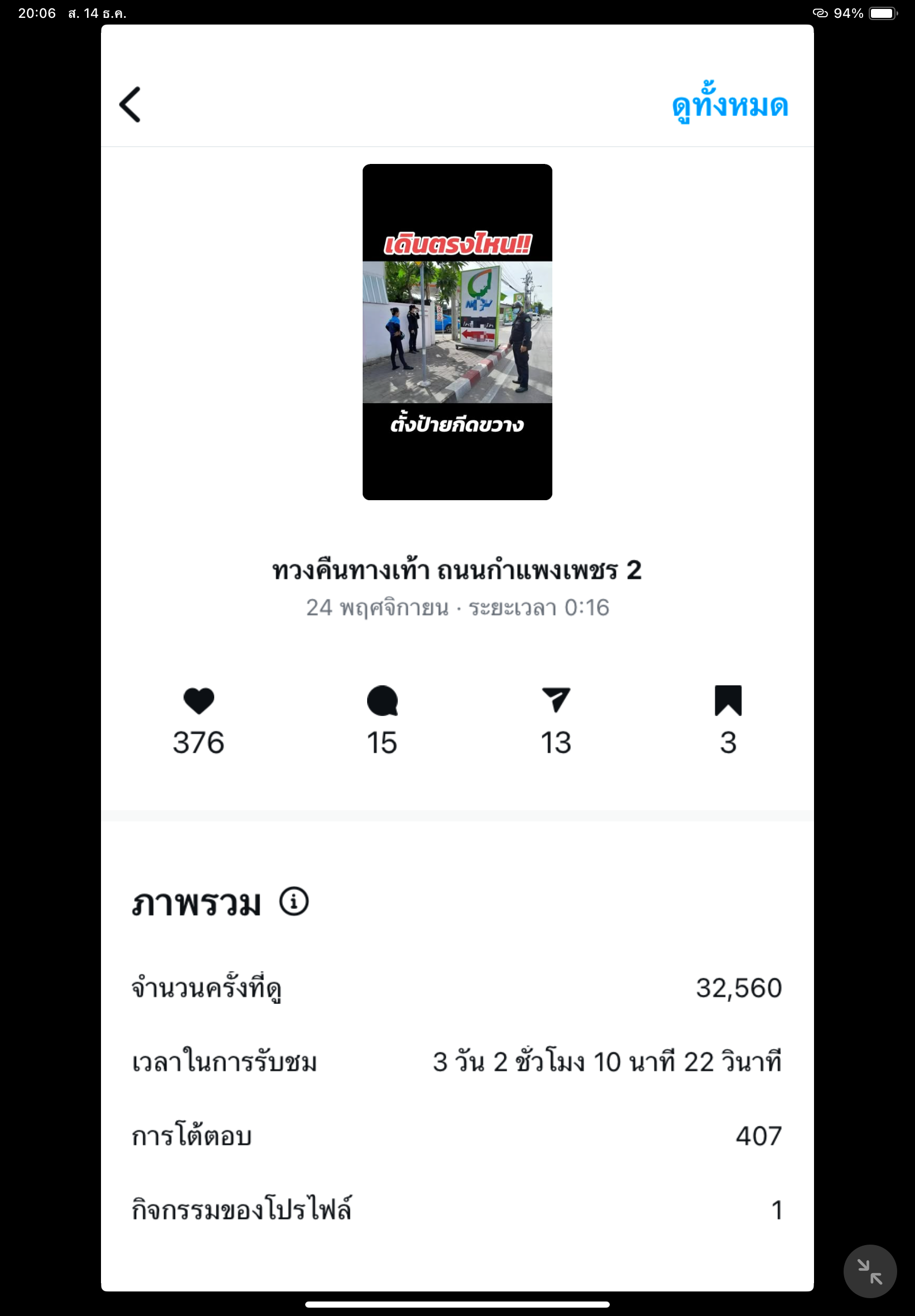Open the video thumbnail preview
Screen dimensions: 915x1316
457,332
